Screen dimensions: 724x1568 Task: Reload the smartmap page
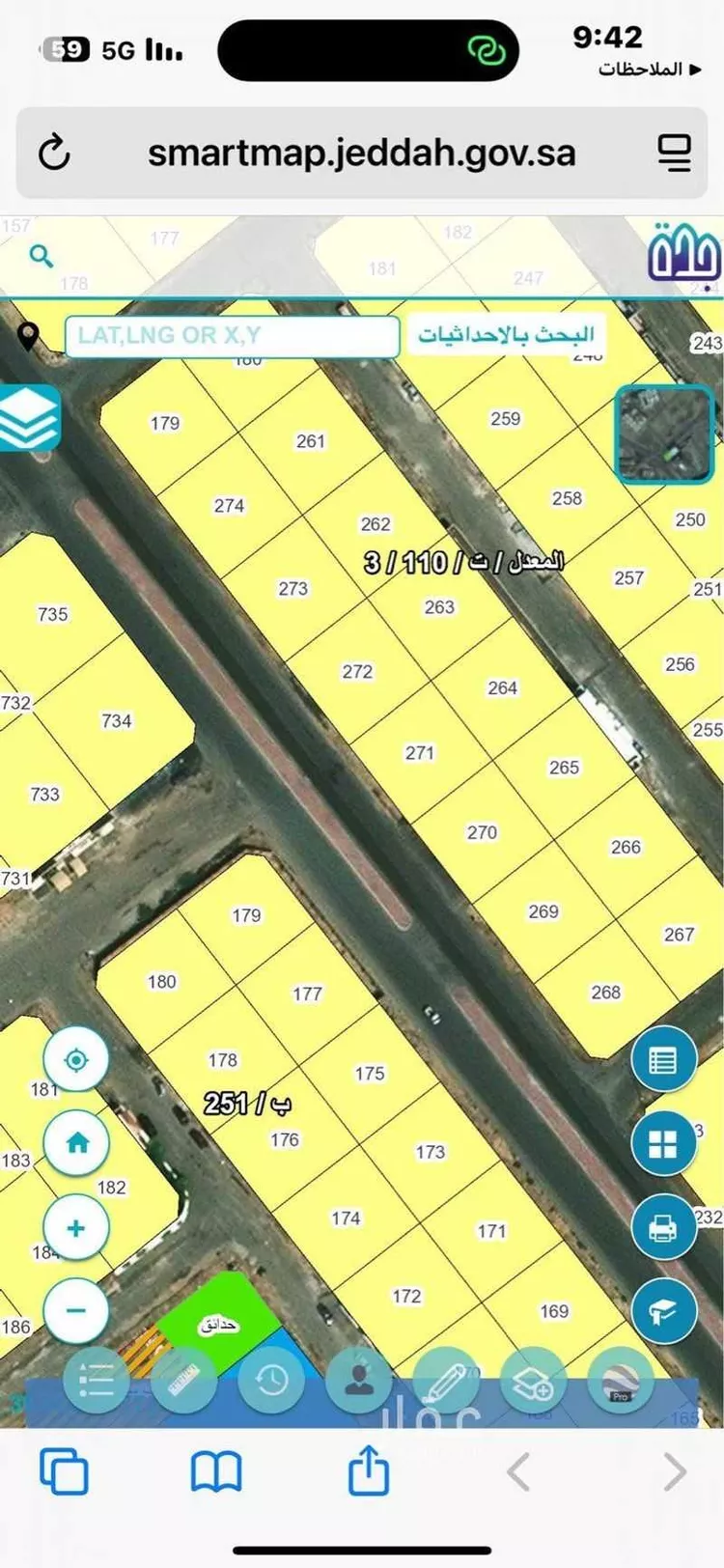tap(54, 154)
